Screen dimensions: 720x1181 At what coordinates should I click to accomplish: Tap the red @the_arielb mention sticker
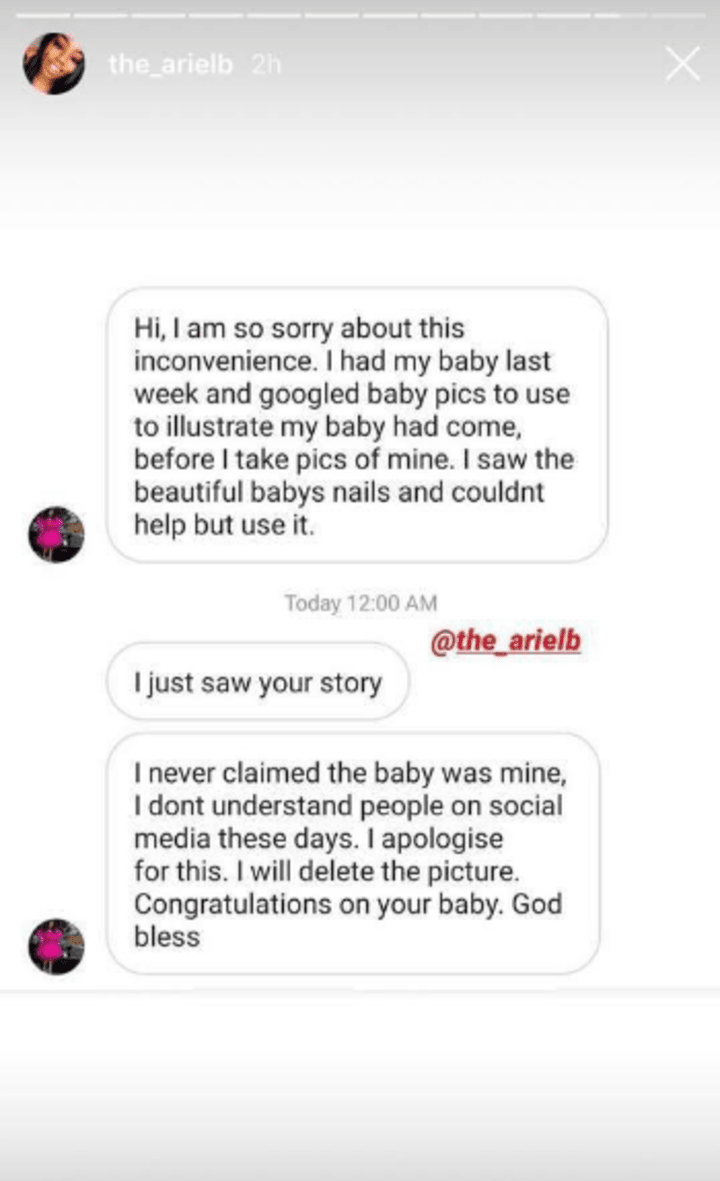[x=506, y=641]
